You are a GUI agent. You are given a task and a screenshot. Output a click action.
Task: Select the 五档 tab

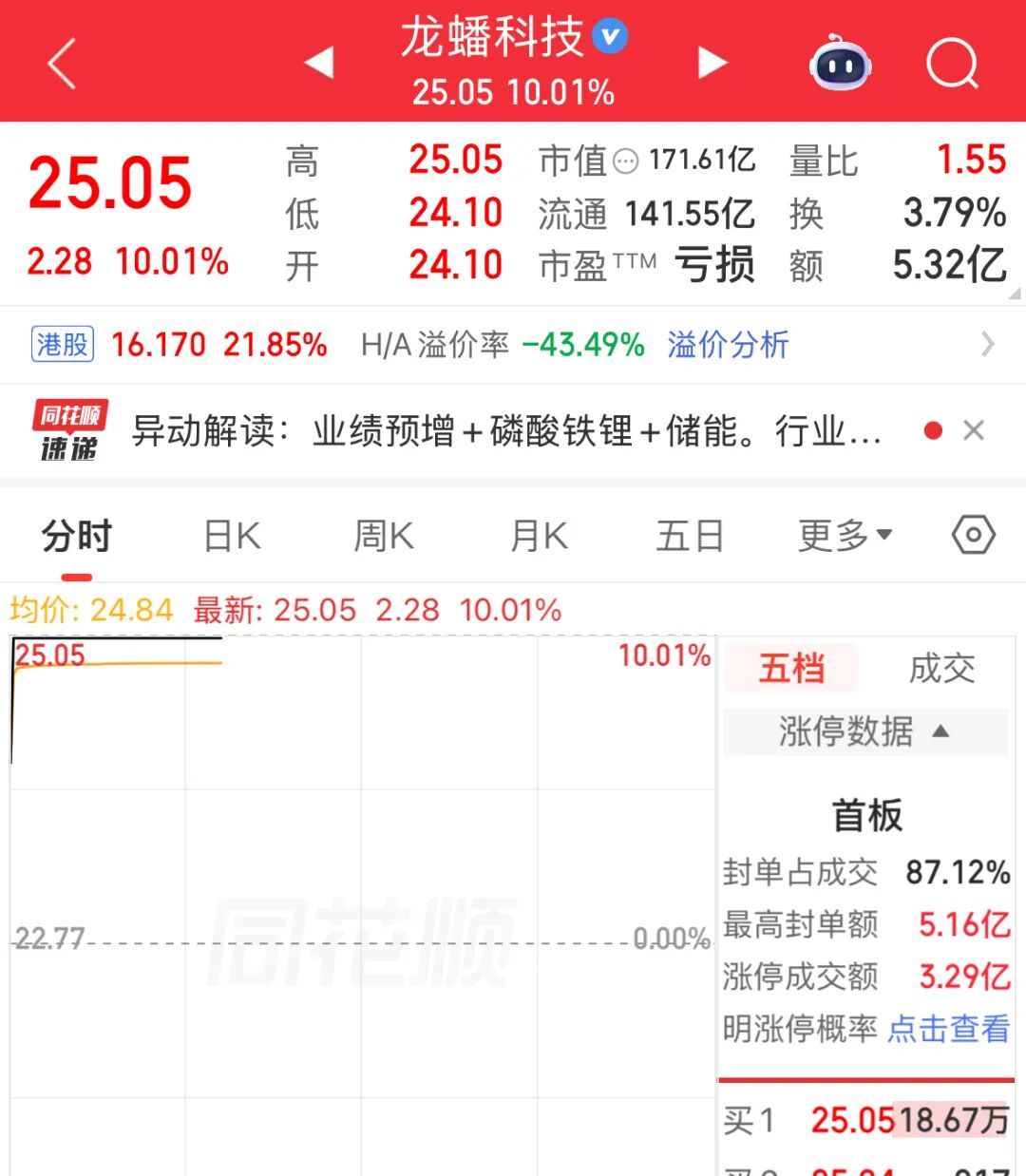pos(791,669)
